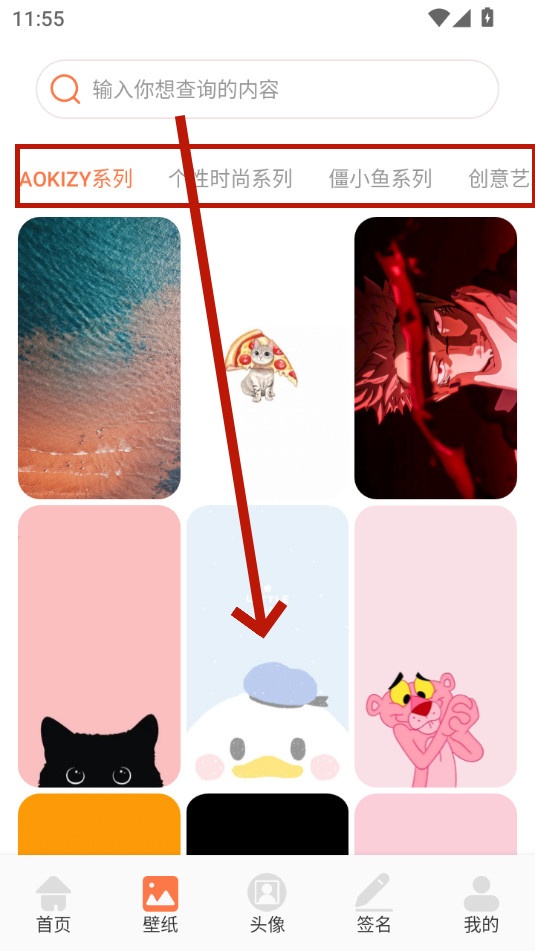Image resolution: width=535 pixels, height=951 pixels.
Task: Open the black cat pink wallpaper
Action: pos(99,646)
